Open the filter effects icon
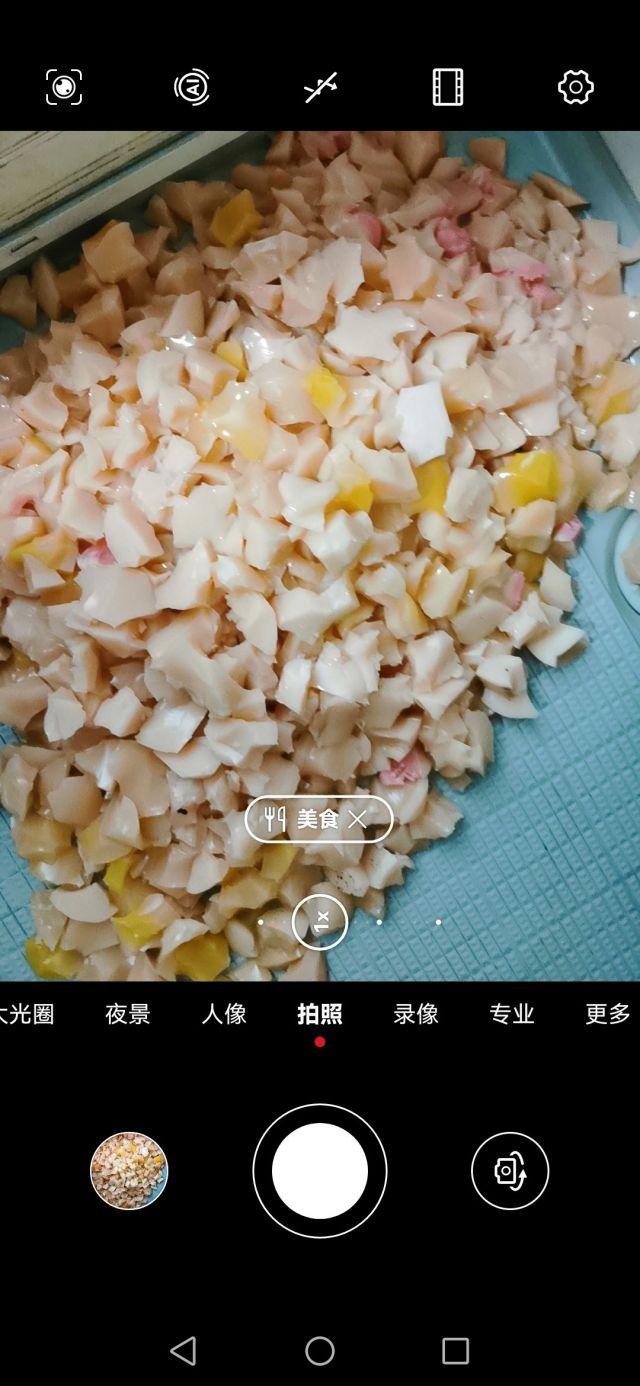Viewport: 640px width, 1386px height. point(448,87)
